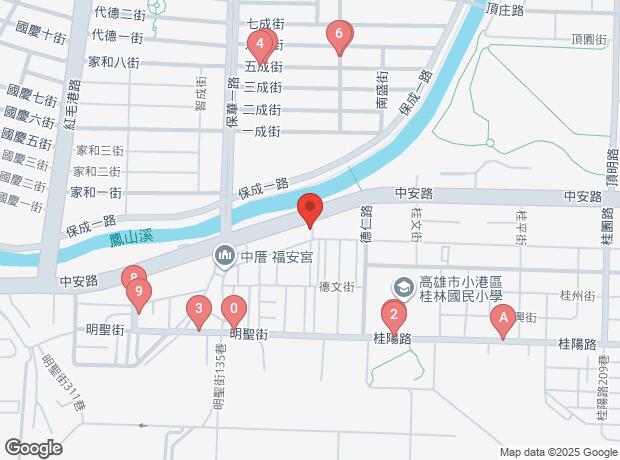Select the marker labeled A
620x460 pixels.
coord(503,320)
